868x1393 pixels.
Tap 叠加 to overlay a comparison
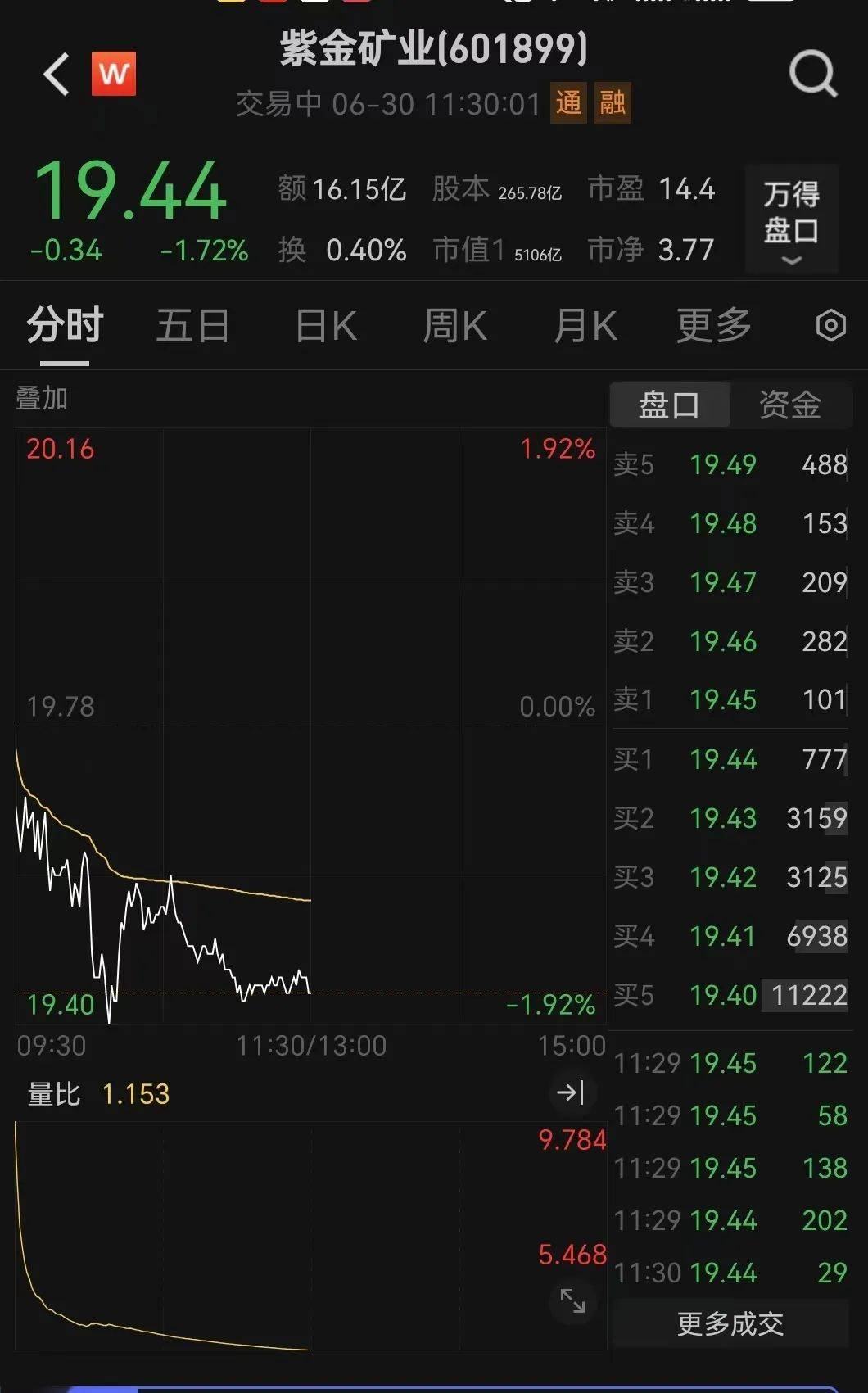point(41,399)
